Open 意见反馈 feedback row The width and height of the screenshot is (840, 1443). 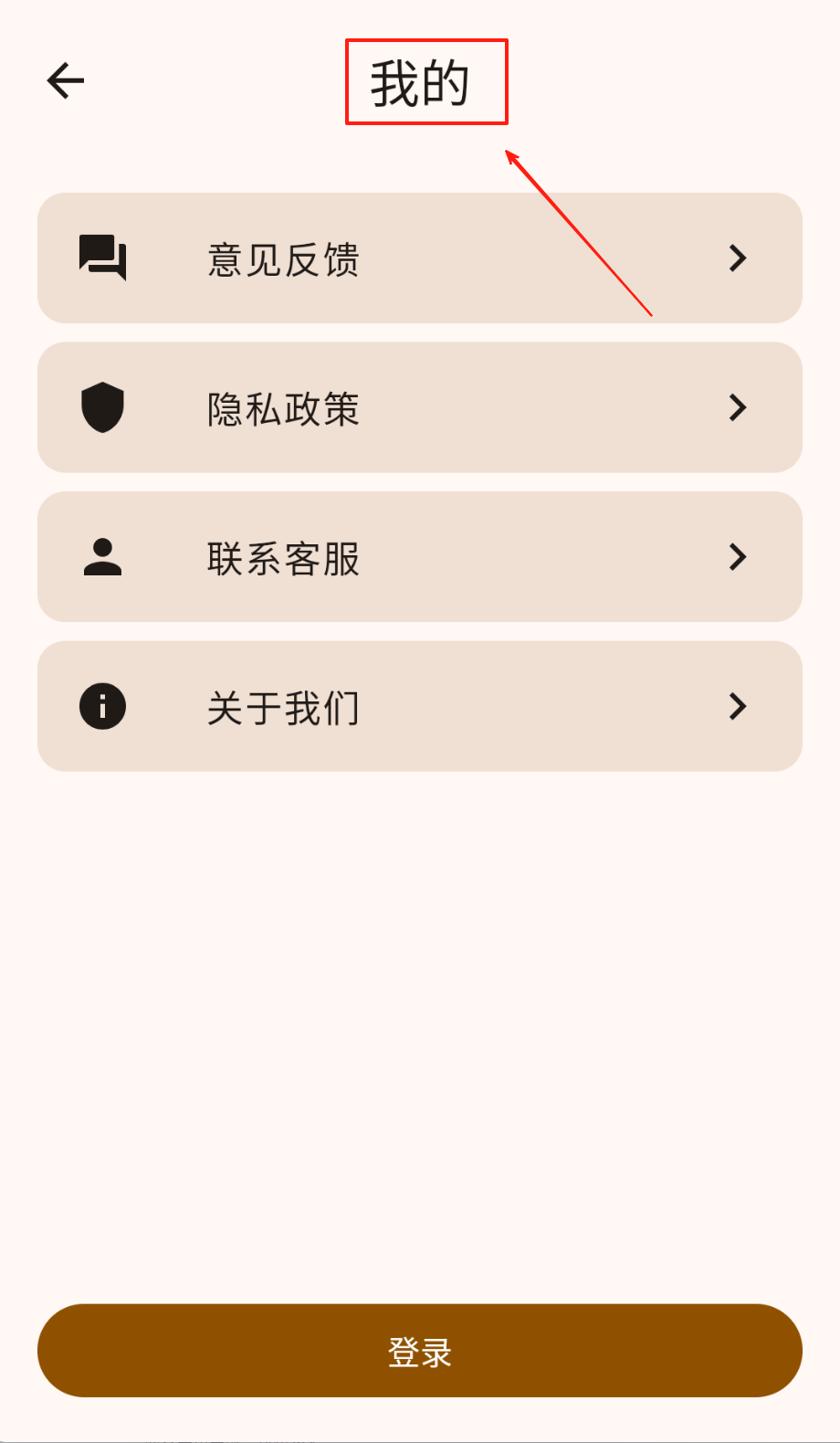tap(419, 258)
